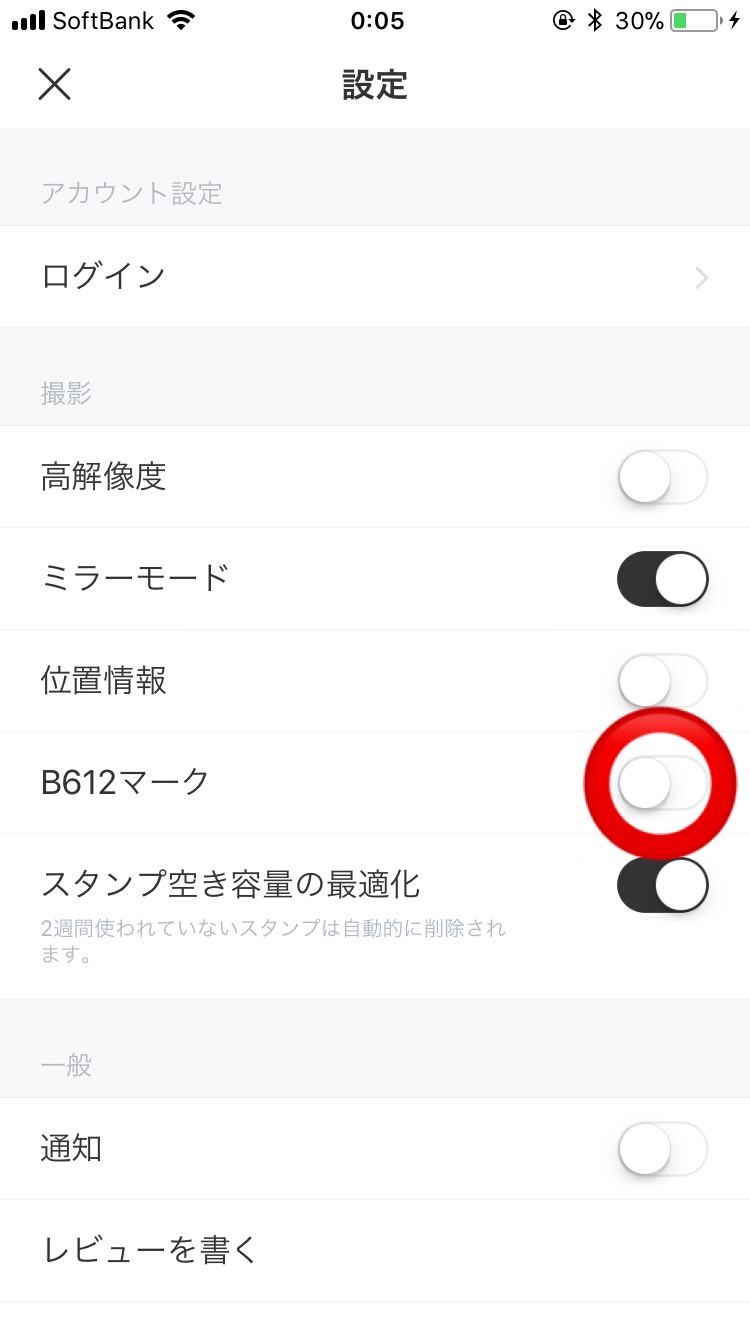Toggle the B612マーク switch

coord(663,783)
